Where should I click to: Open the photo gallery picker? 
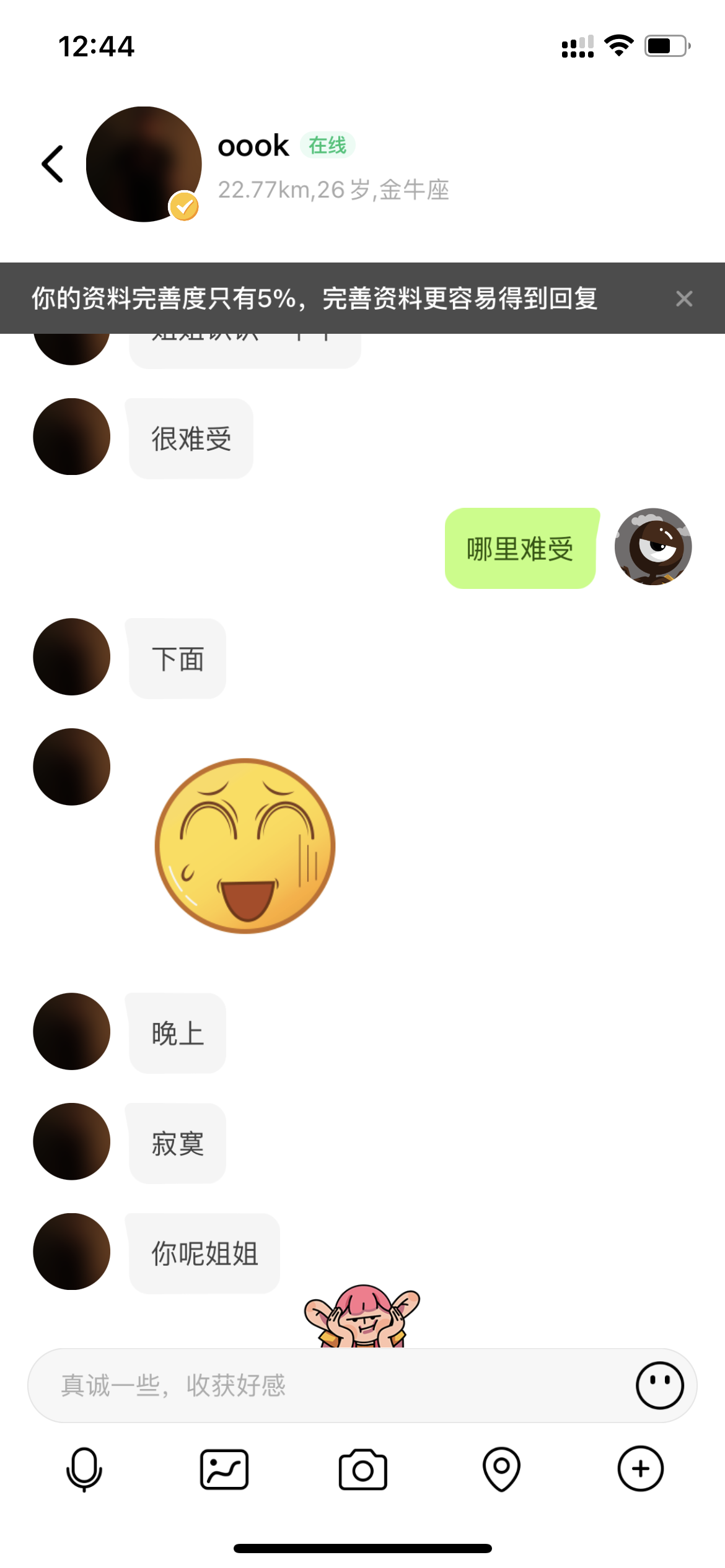pyautogui.click(x=224, y=1469)
